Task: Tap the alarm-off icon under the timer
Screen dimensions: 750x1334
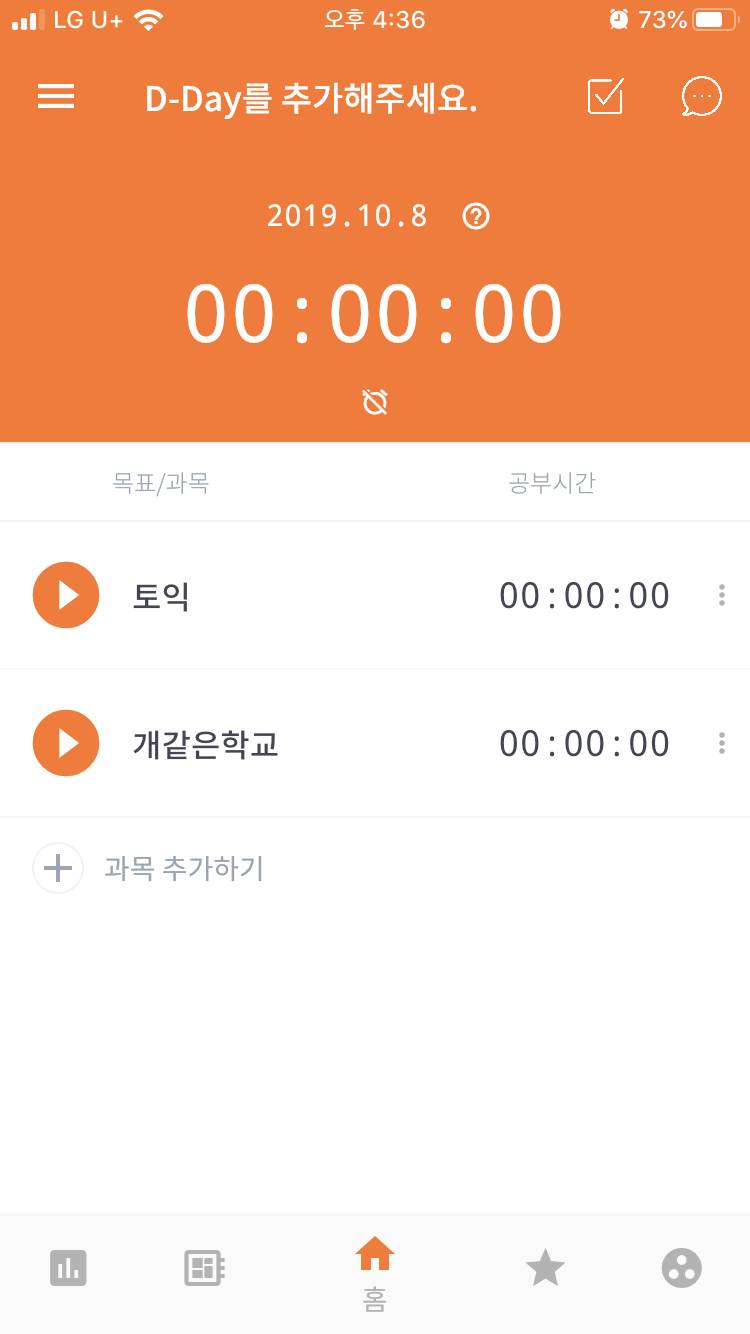Action: [x=374, y=400]
